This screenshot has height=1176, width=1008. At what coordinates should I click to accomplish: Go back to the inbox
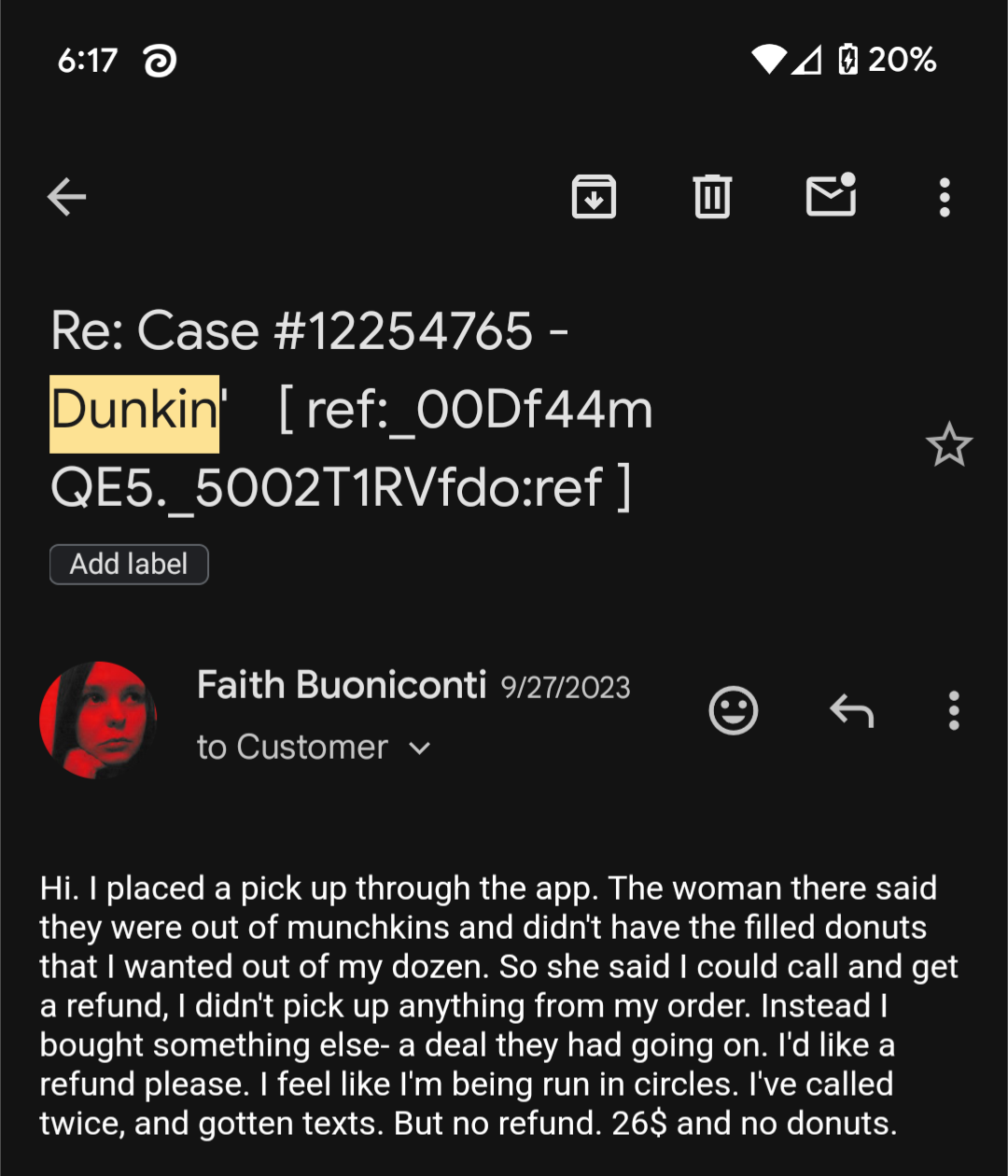(x=67, y=197)
